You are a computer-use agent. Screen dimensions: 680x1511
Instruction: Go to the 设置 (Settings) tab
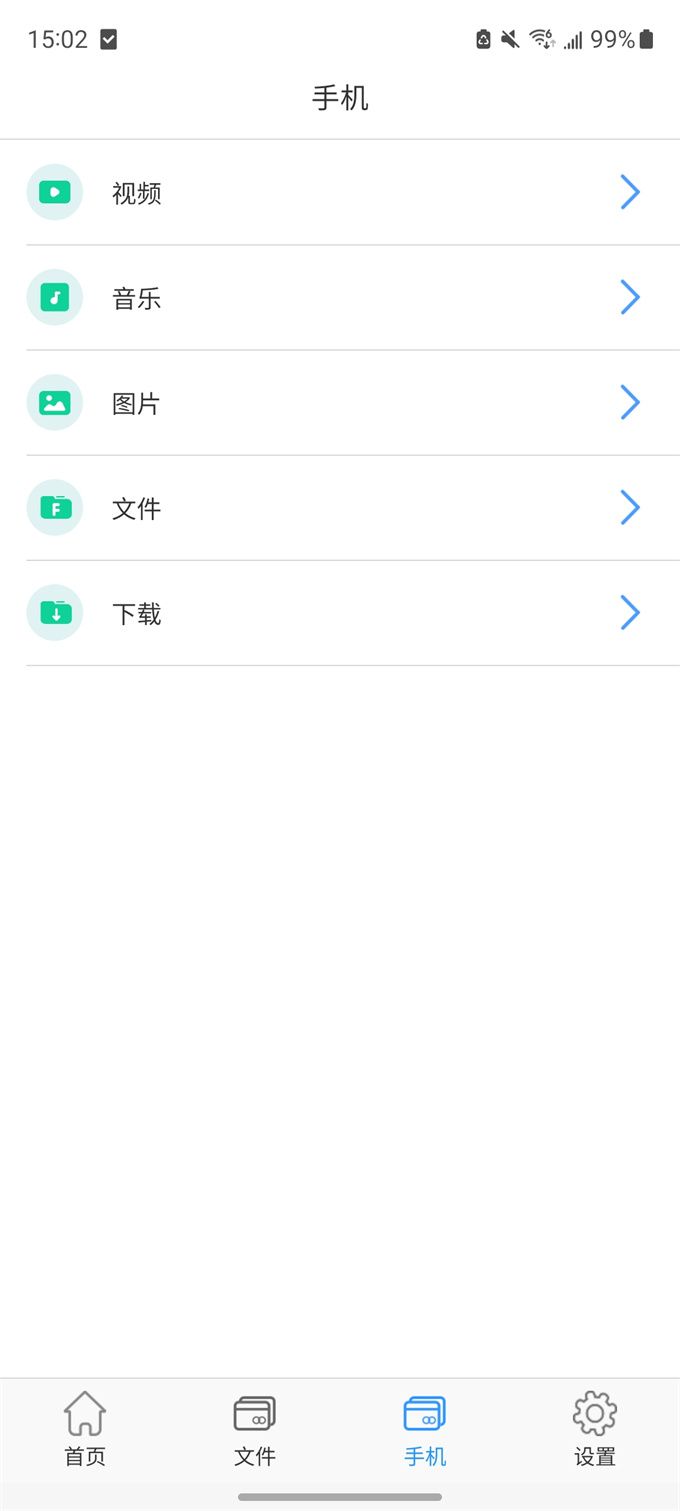pyautogui.click(x=595, y=1430)
